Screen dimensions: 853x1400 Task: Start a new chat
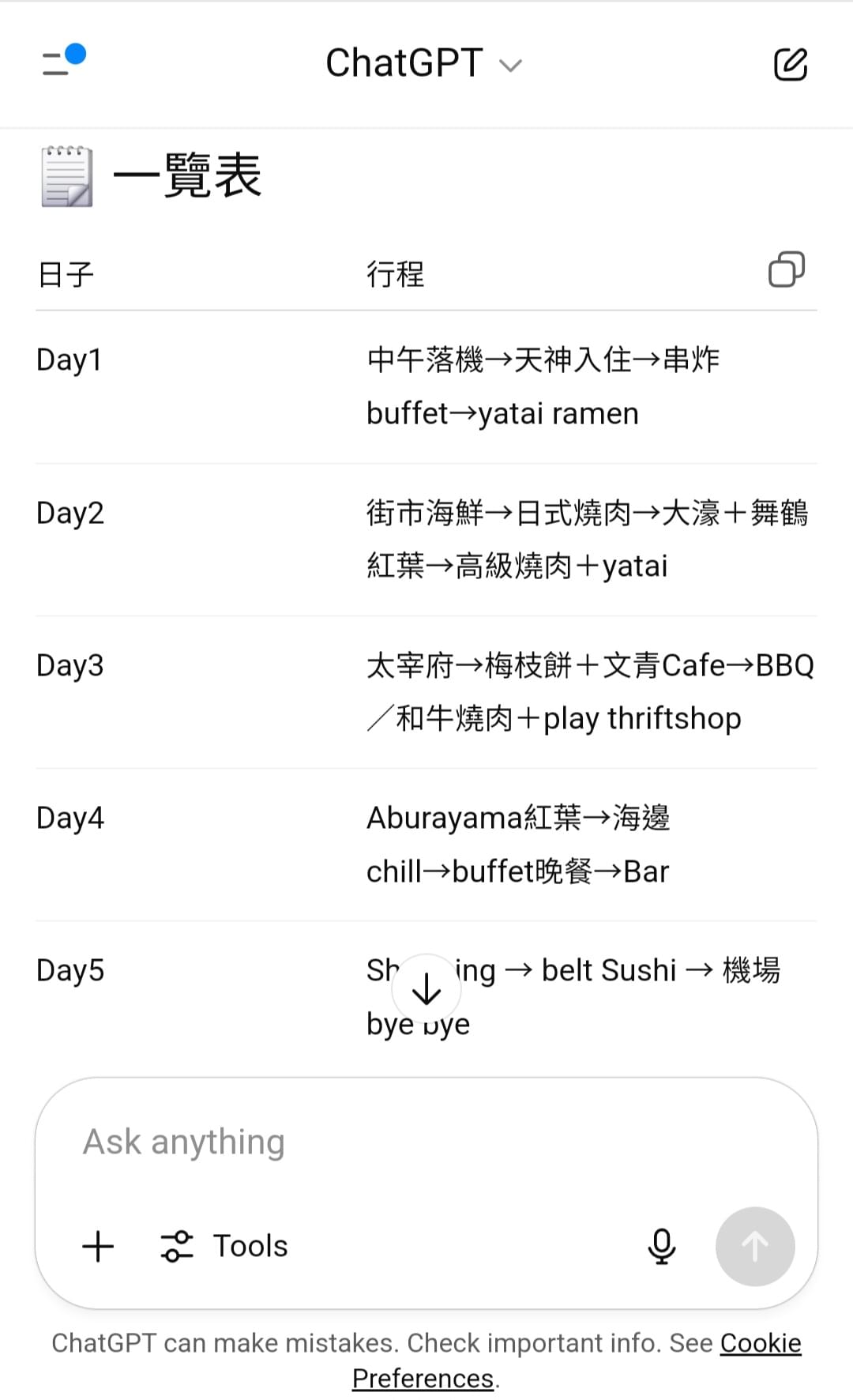point(790,64)
